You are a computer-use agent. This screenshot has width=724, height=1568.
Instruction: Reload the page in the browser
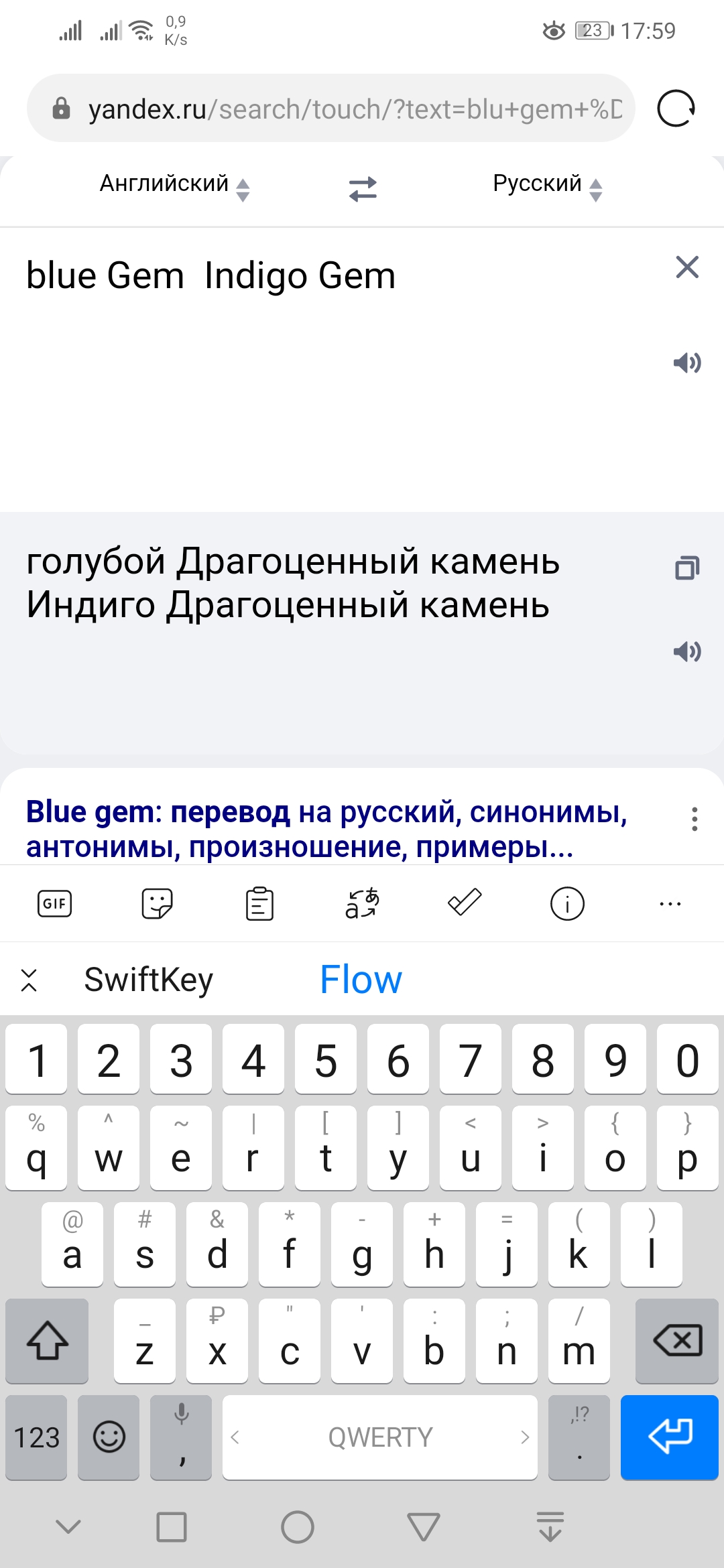point(676,109)
